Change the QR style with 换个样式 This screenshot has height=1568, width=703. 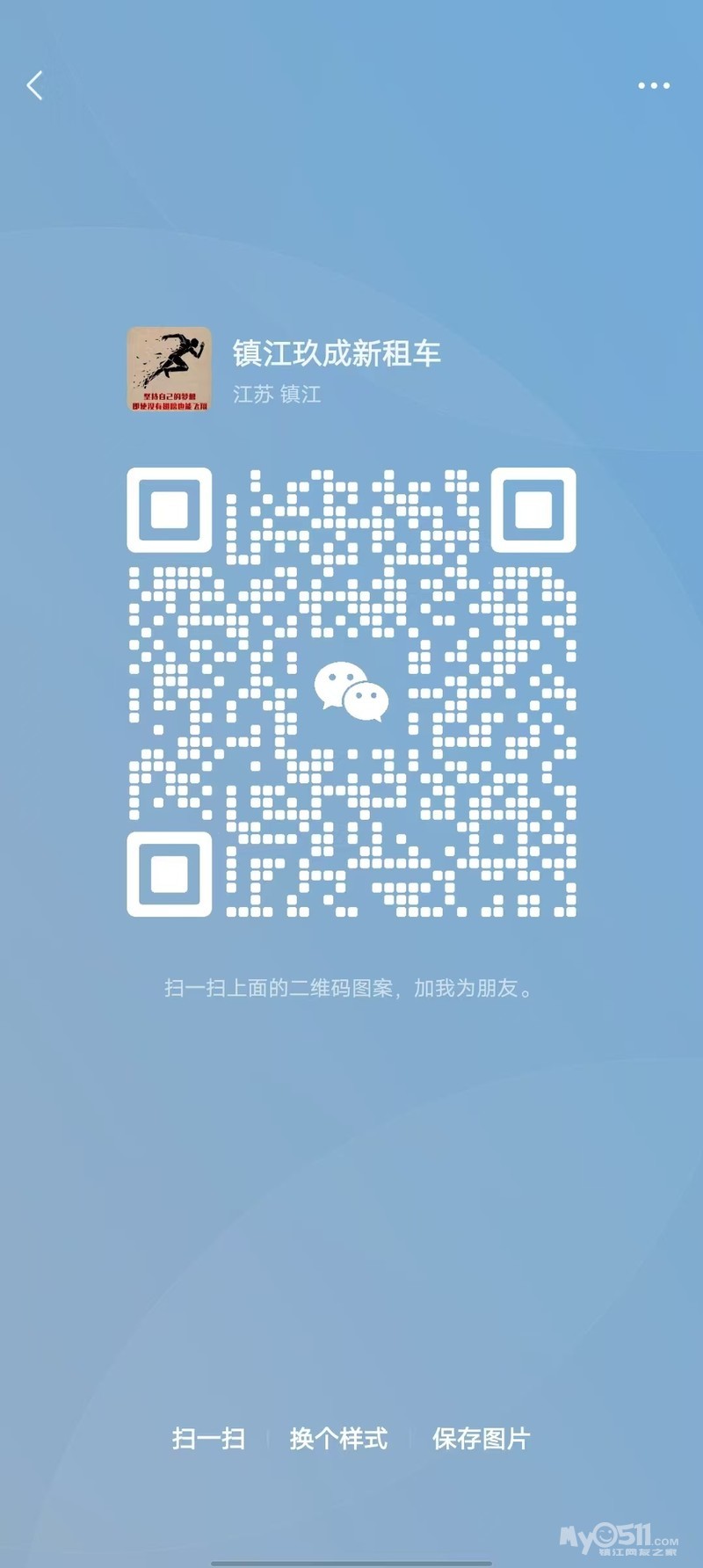point(338,1439)
